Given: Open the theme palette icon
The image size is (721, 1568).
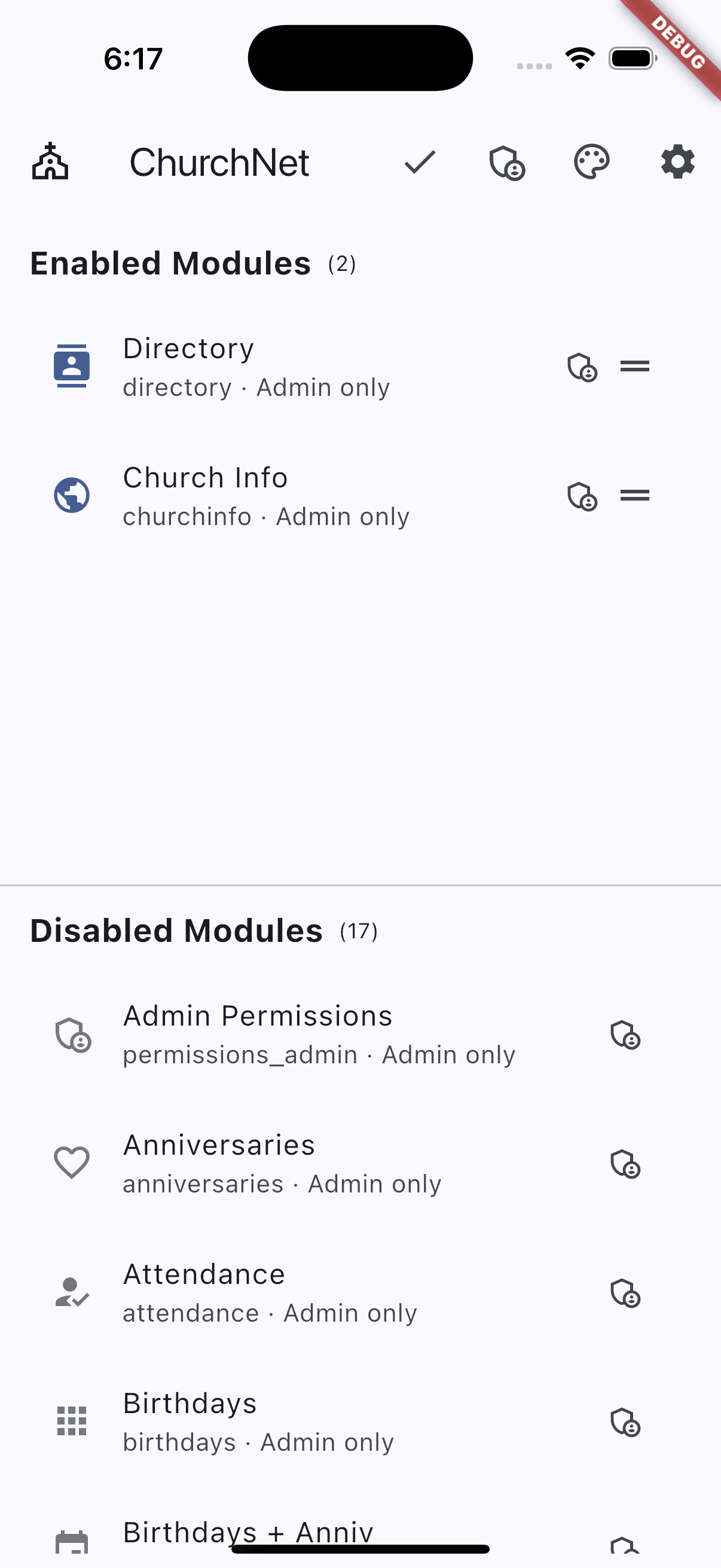Looking at the screenshot, I should coord(591,163).
